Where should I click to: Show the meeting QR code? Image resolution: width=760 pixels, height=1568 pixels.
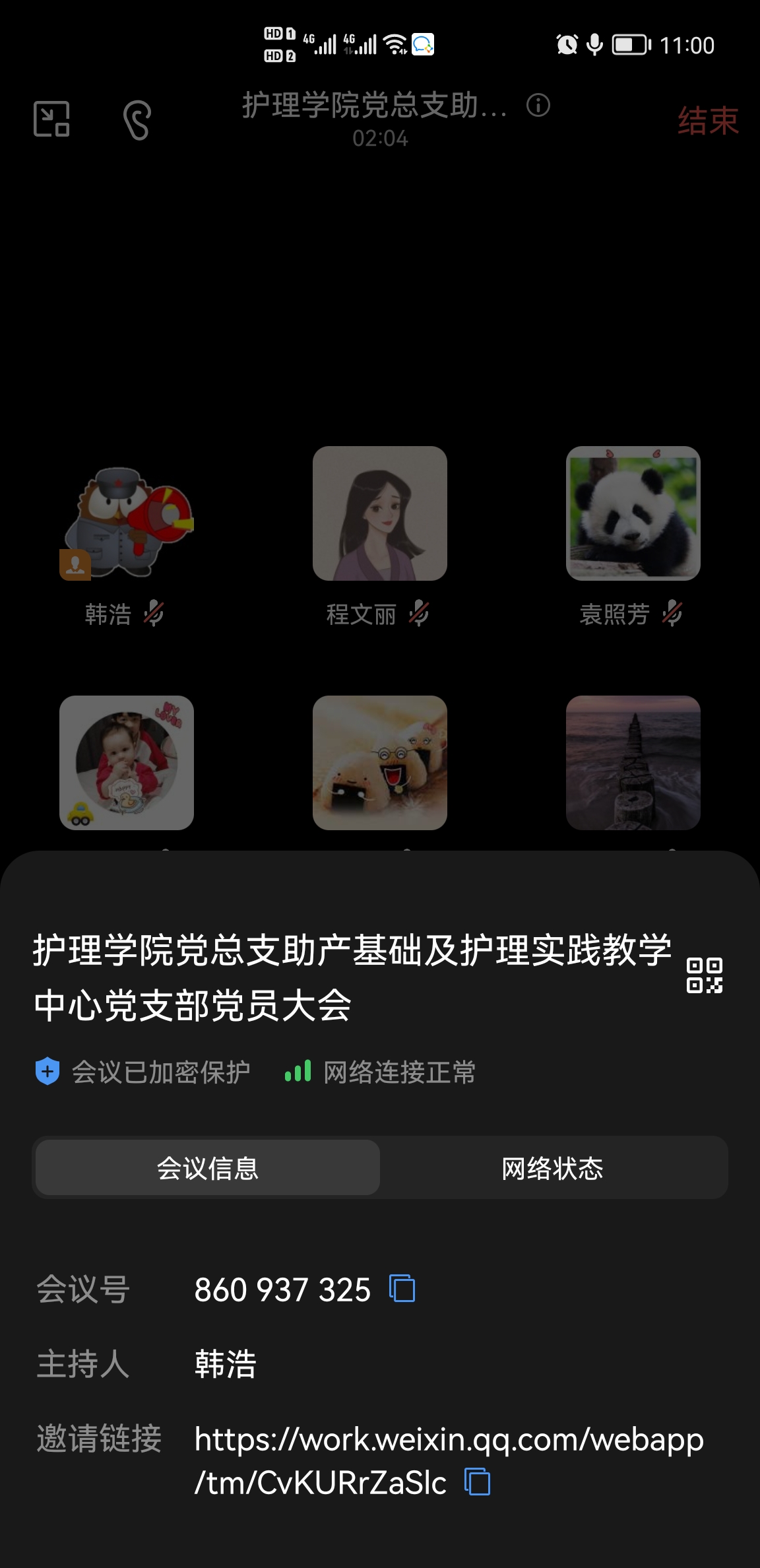[704, 975]
